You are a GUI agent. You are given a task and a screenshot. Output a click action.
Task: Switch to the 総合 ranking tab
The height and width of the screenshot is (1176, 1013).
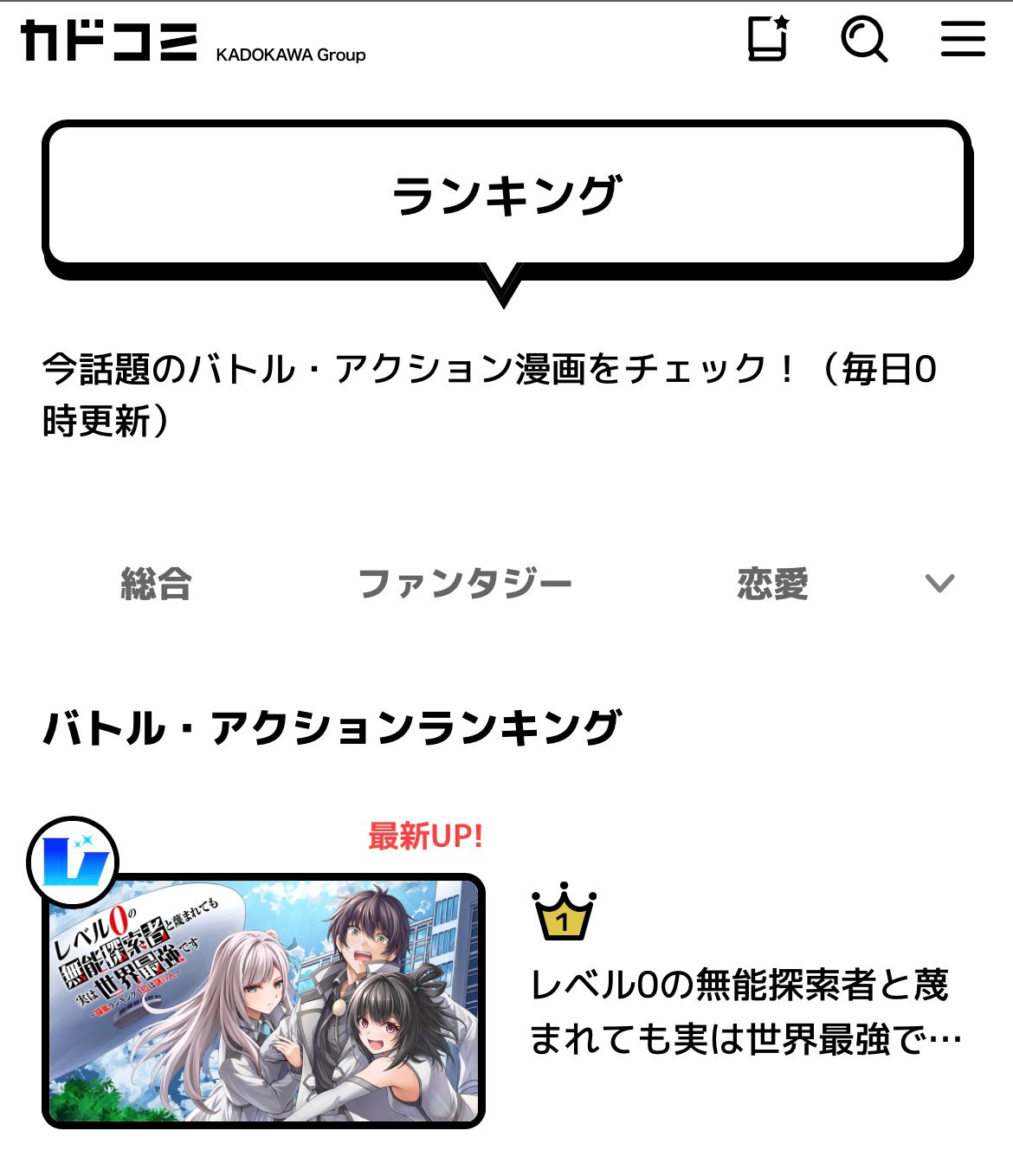click(156, 584)
